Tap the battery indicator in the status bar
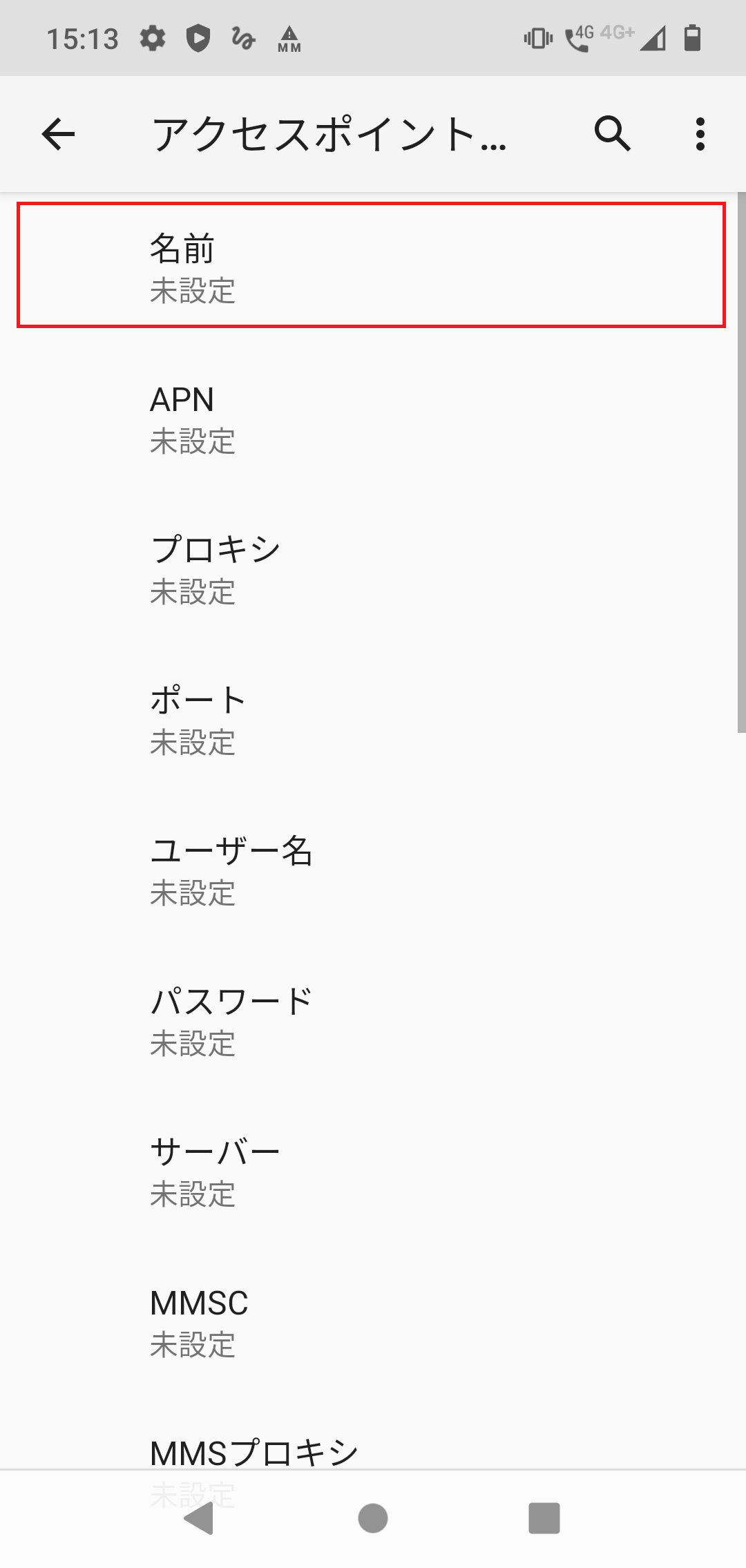746x1568 pixels. click(691, 38)
